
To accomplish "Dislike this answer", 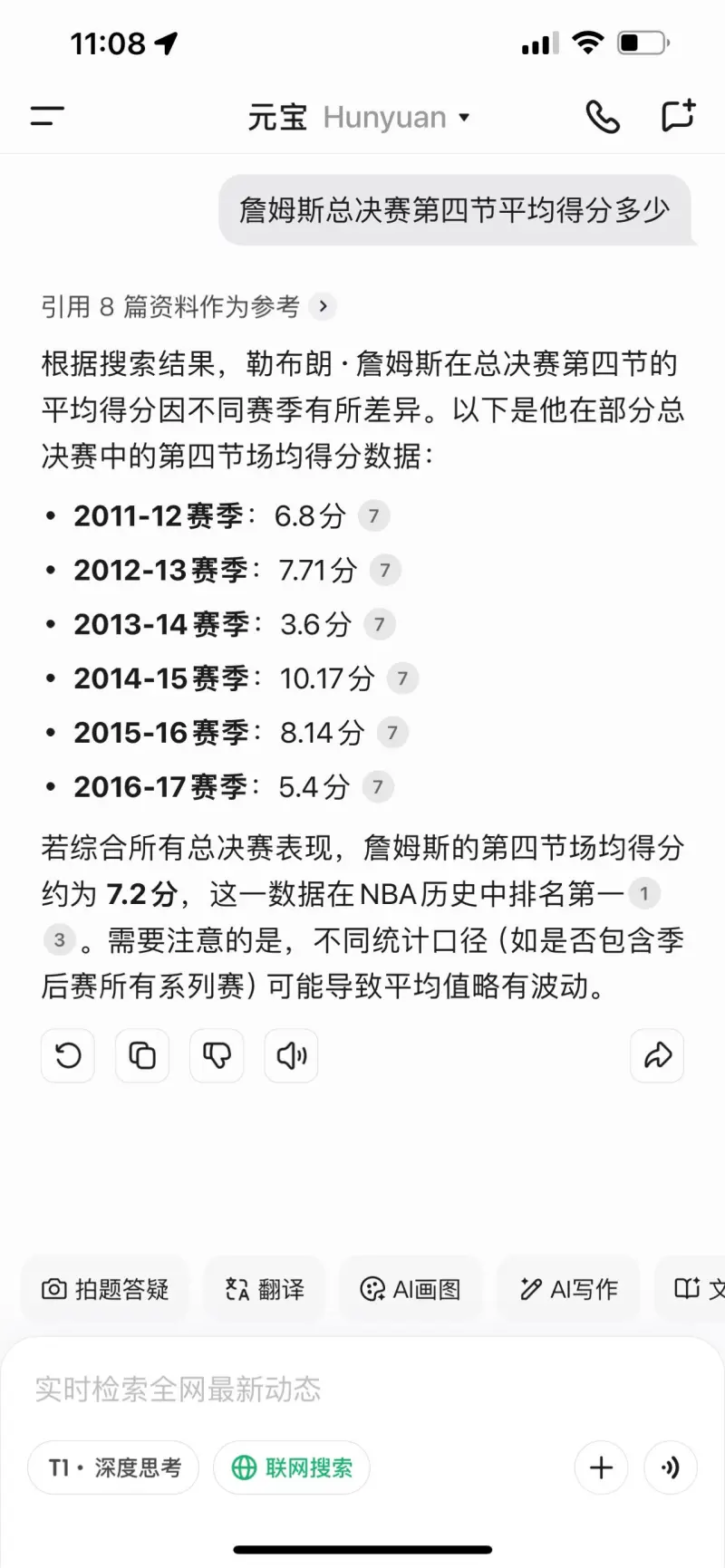I will pyautogui.click(x=217, y=1055).
